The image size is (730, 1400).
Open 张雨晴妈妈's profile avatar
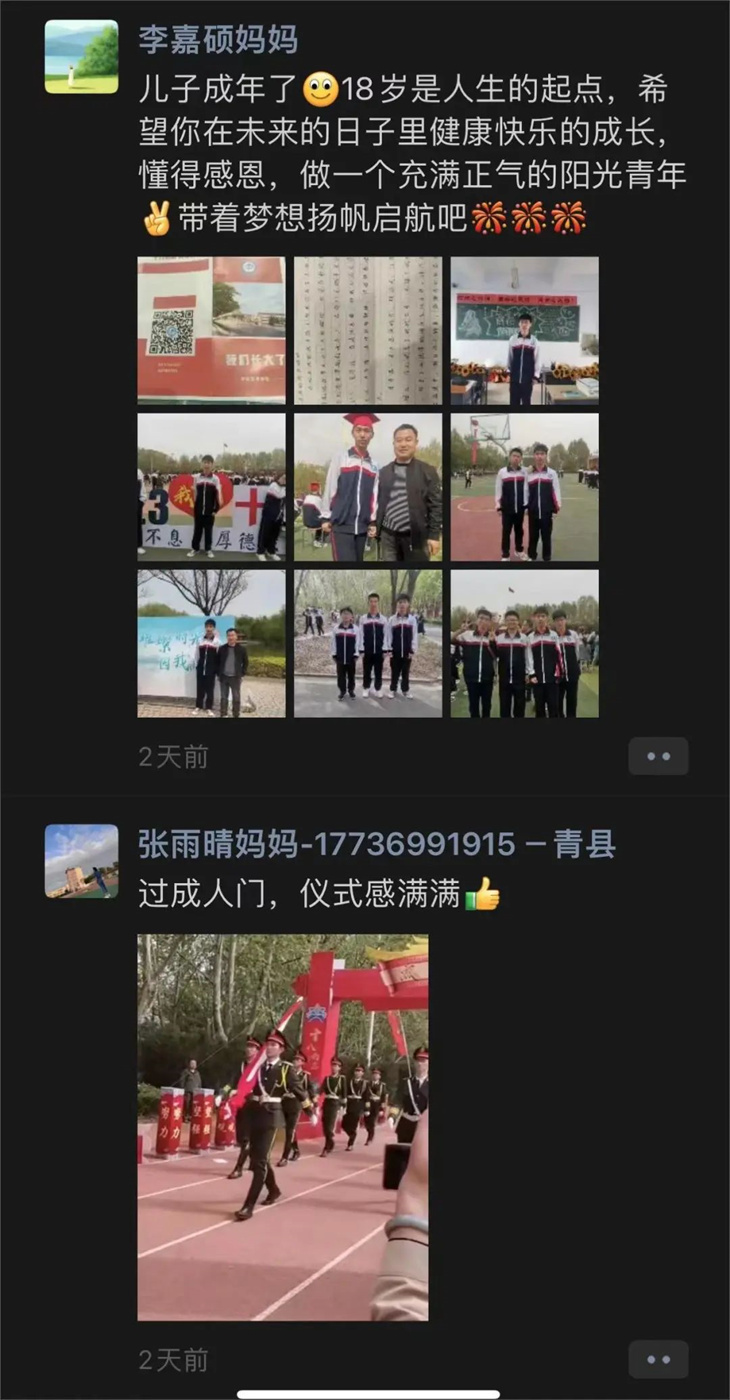click(81, 861)
